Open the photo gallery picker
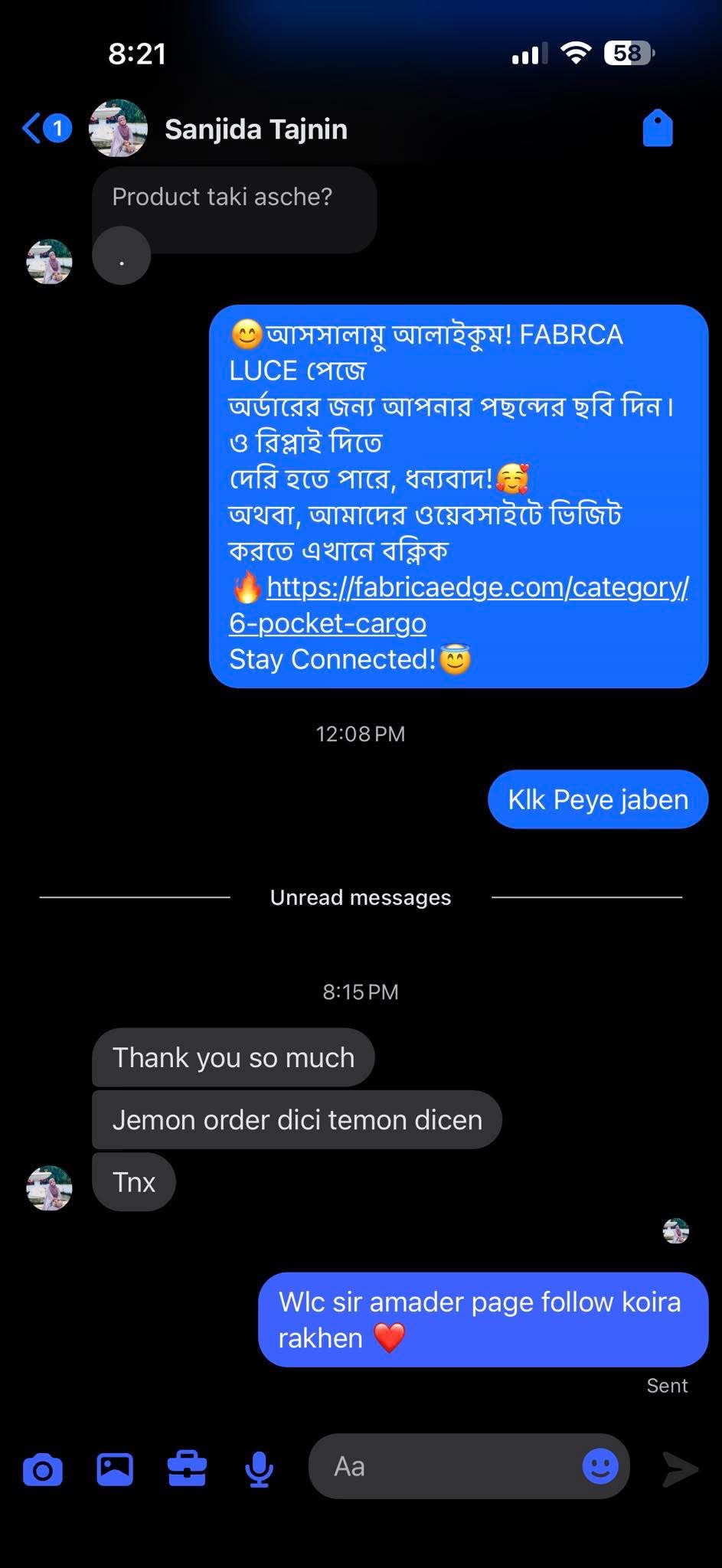722x1568 pixels. (x=115, y=1469)
